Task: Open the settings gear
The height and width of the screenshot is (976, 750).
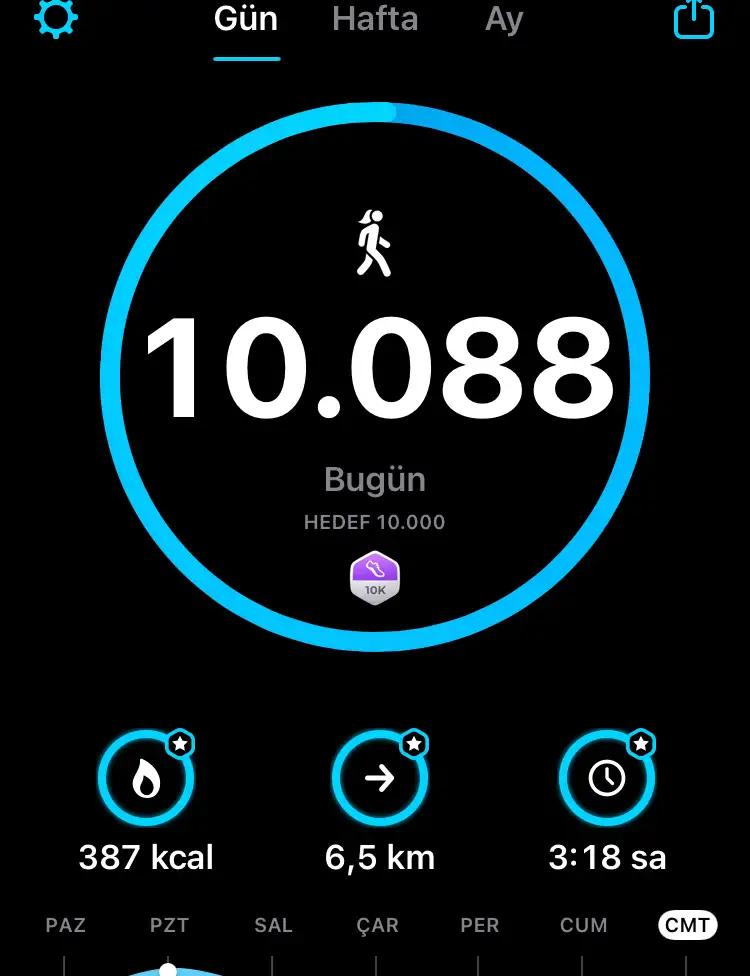Action: [56, 19]
